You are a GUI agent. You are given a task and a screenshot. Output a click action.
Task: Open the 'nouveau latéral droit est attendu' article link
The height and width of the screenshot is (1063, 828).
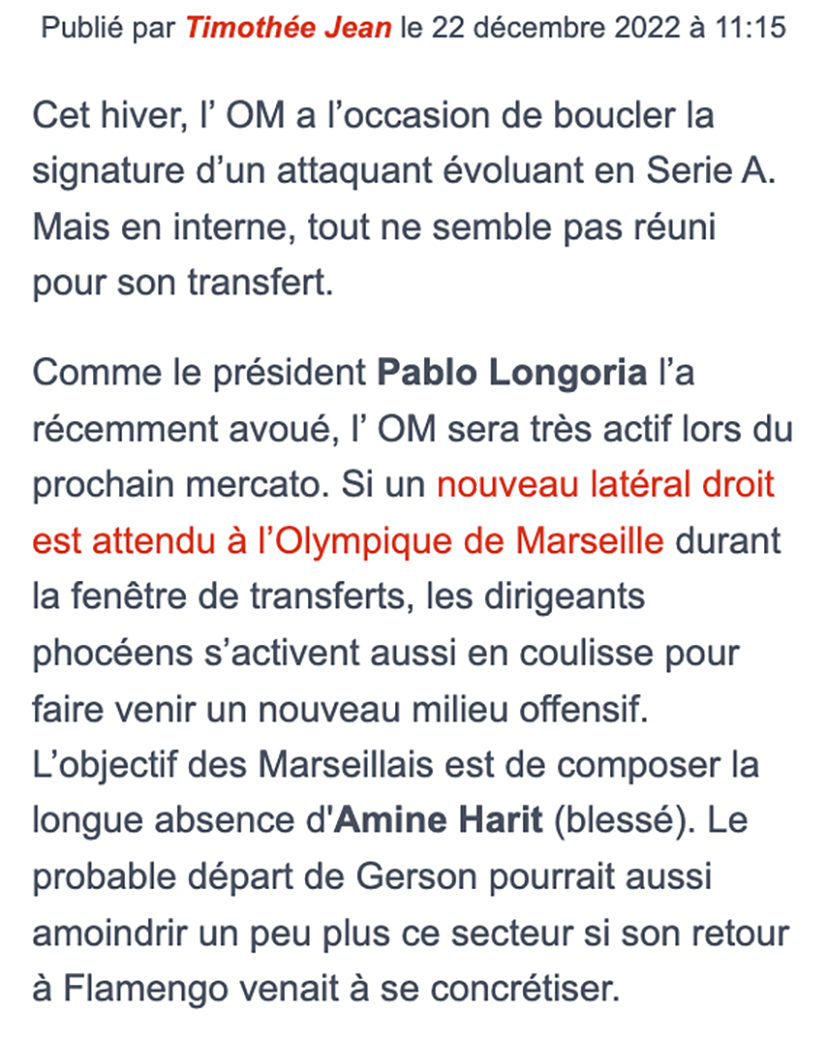(606, 486)
